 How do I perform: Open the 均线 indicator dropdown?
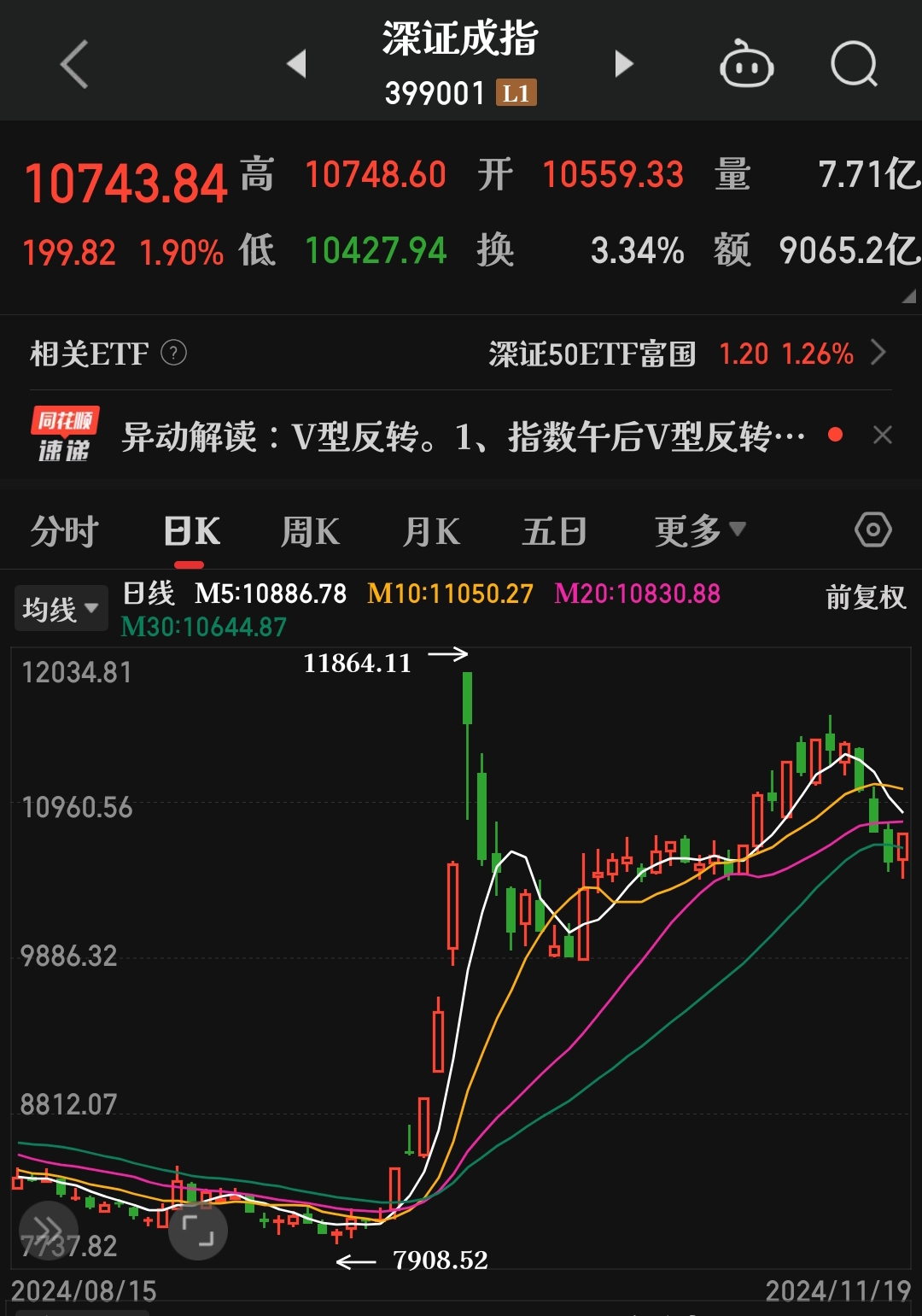[61, 609]
